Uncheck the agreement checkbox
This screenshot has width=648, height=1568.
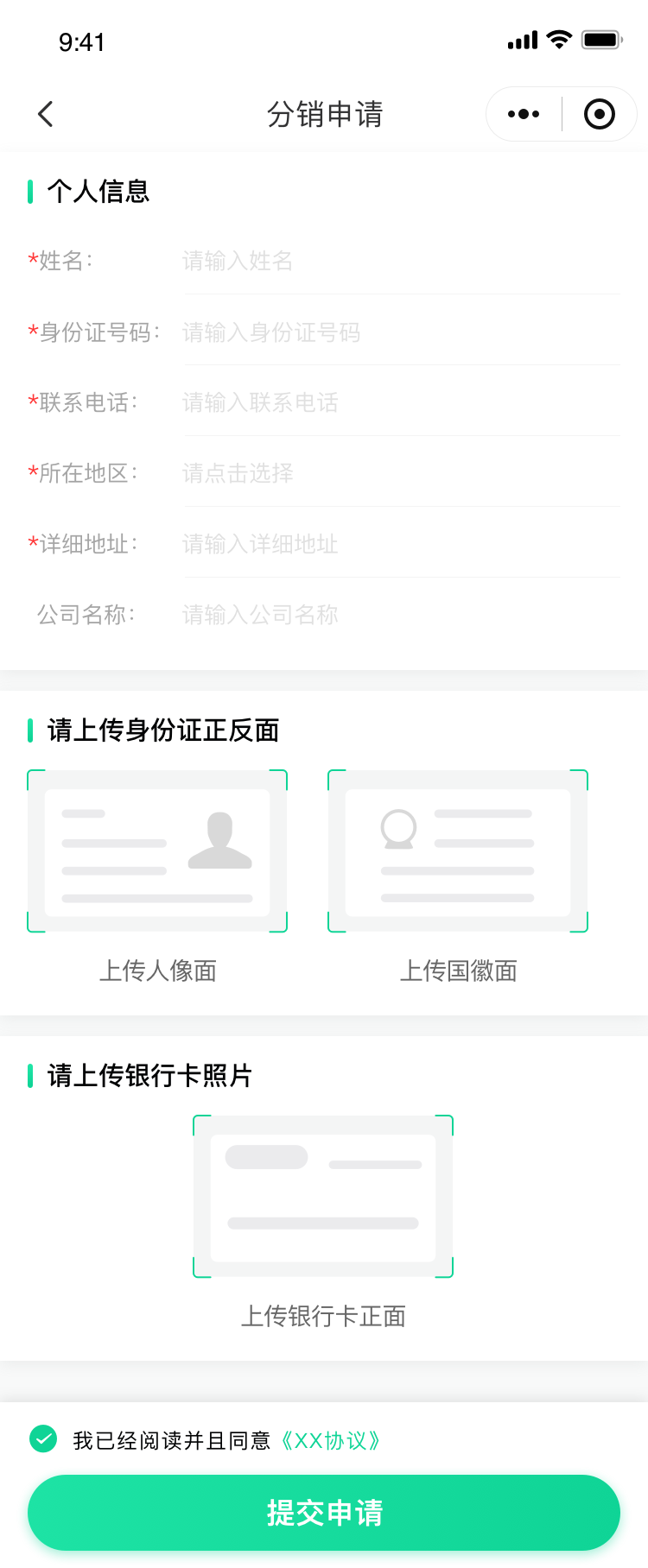[43, 1439]
